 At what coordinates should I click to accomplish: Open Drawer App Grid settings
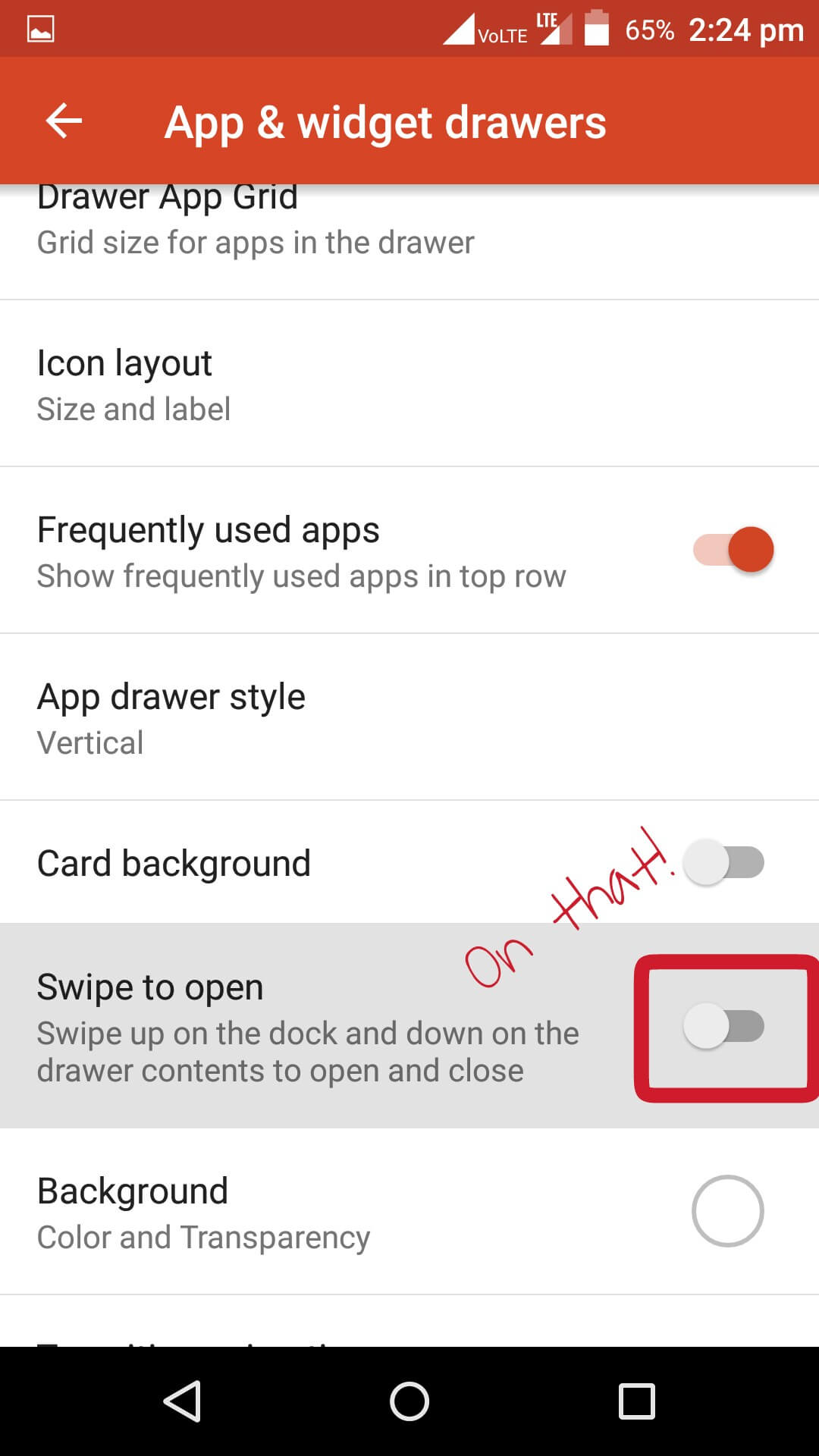pyautogui.click(x=409, y=241)
